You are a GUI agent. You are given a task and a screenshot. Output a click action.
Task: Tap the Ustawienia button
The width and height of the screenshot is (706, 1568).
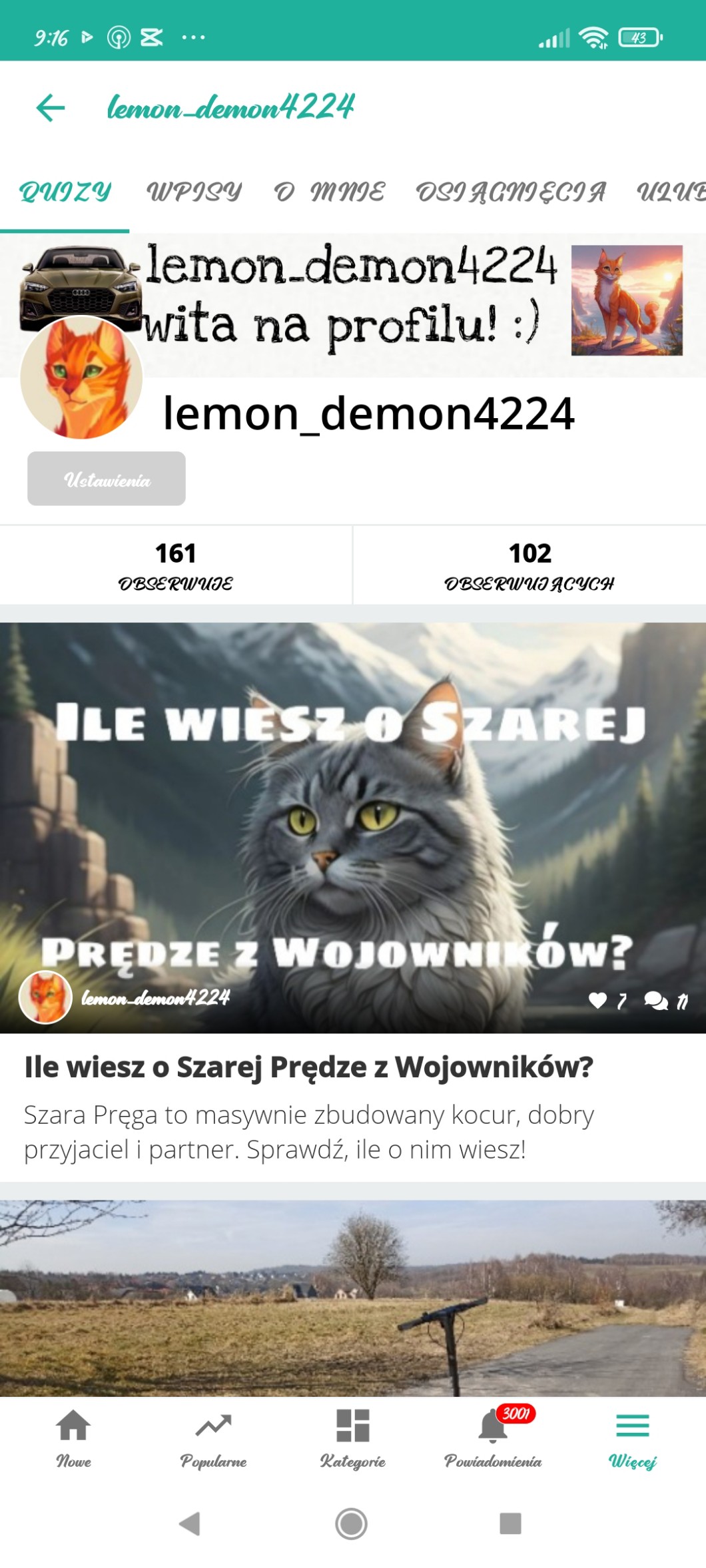[x=107, y=479]
